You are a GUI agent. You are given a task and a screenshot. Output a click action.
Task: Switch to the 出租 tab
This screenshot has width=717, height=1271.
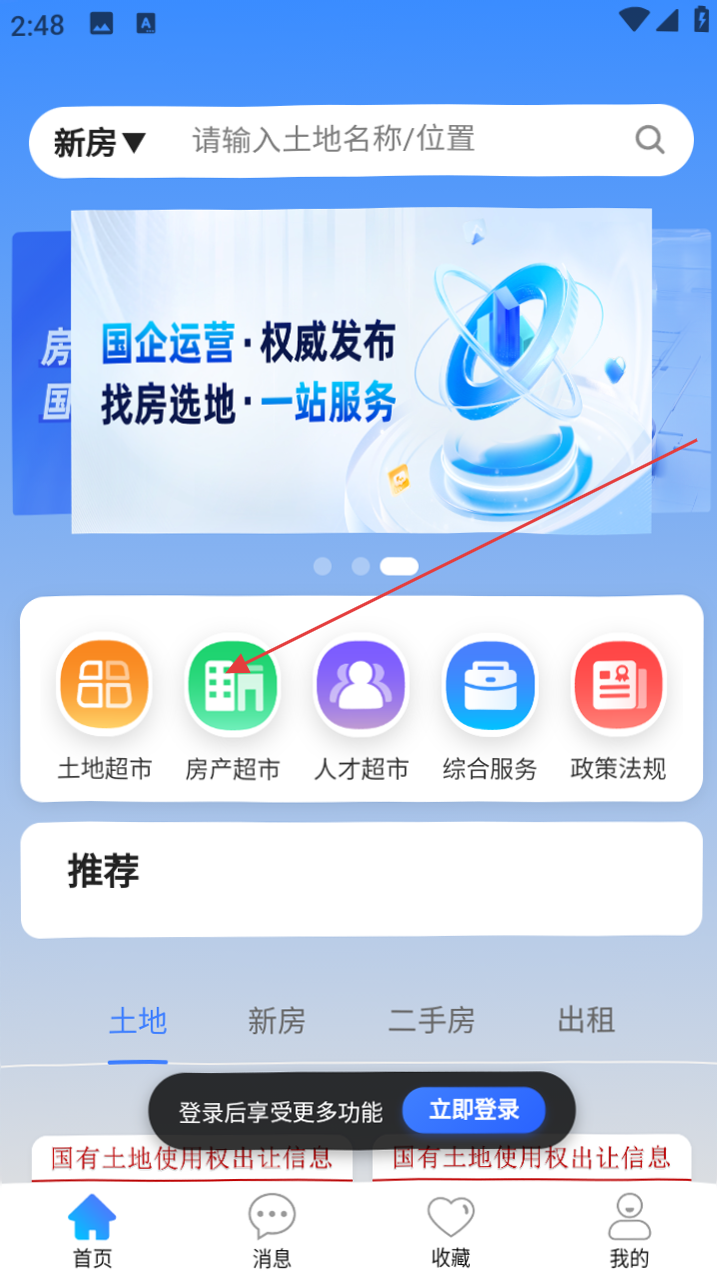pos(586,1021)
